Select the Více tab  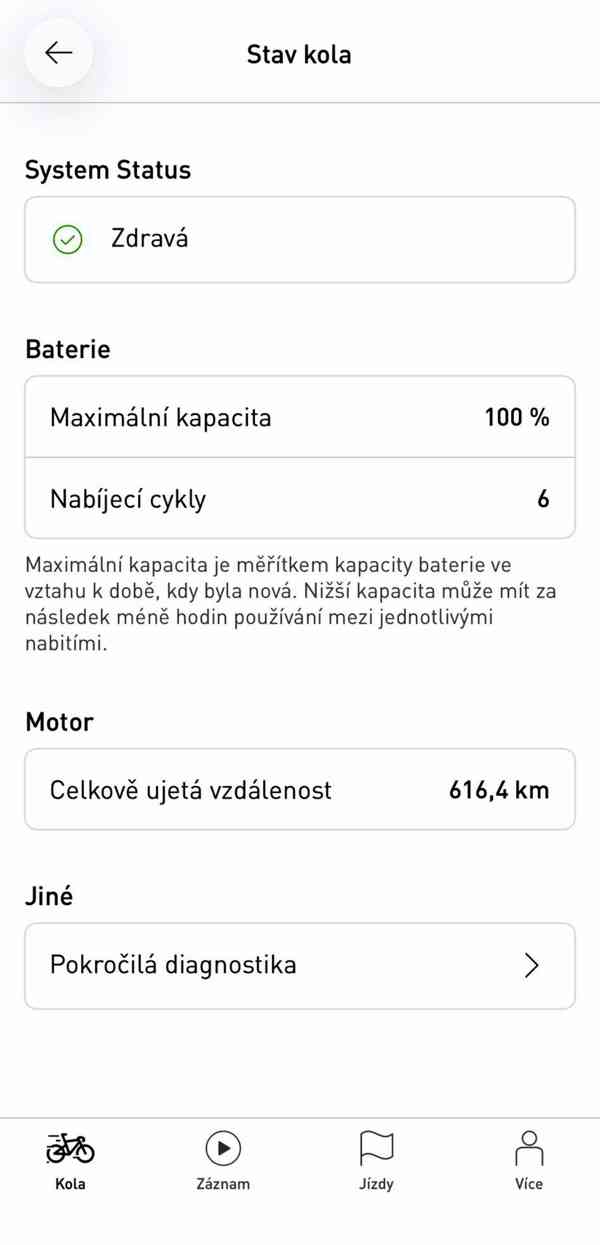(x=528, y=1160)
